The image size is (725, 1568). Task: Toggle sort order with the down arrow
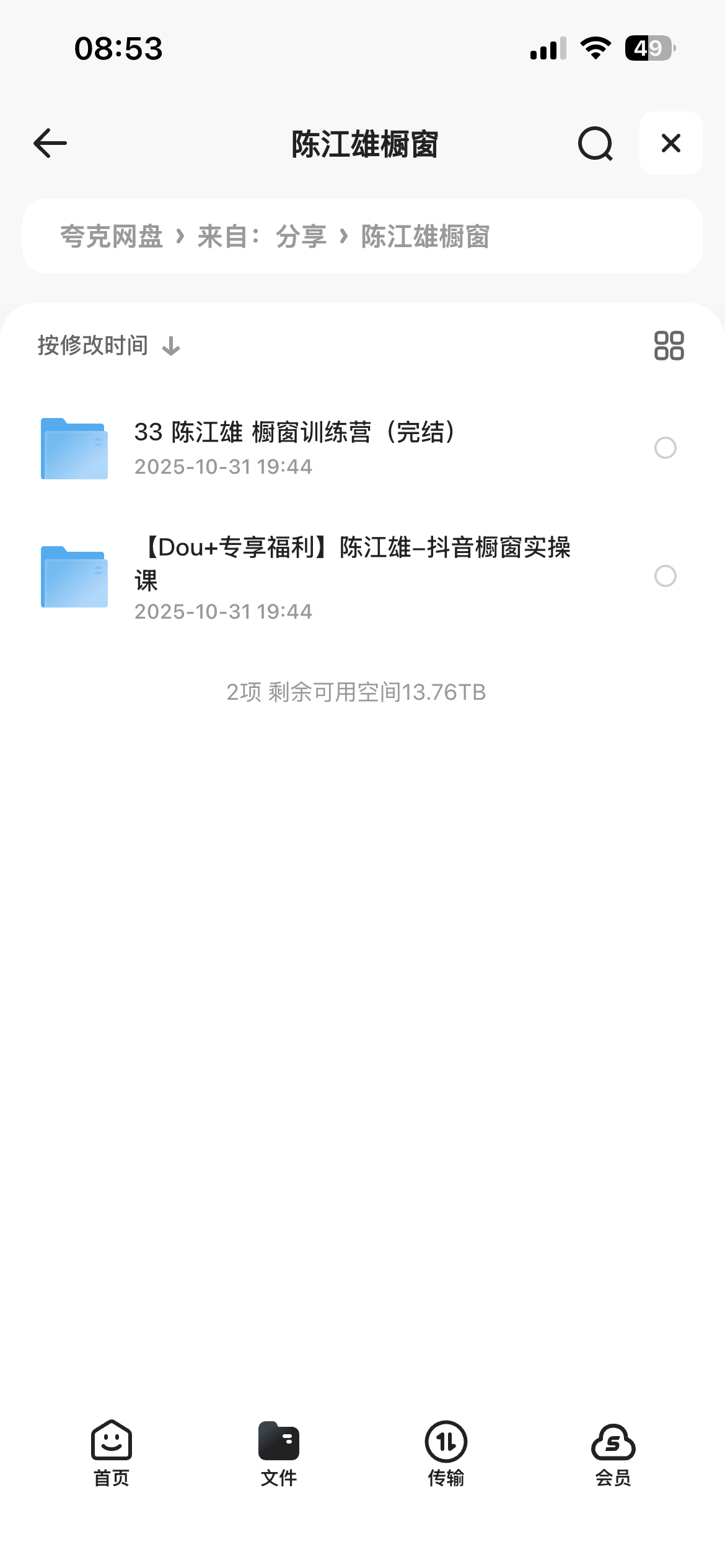coord(170,345)
